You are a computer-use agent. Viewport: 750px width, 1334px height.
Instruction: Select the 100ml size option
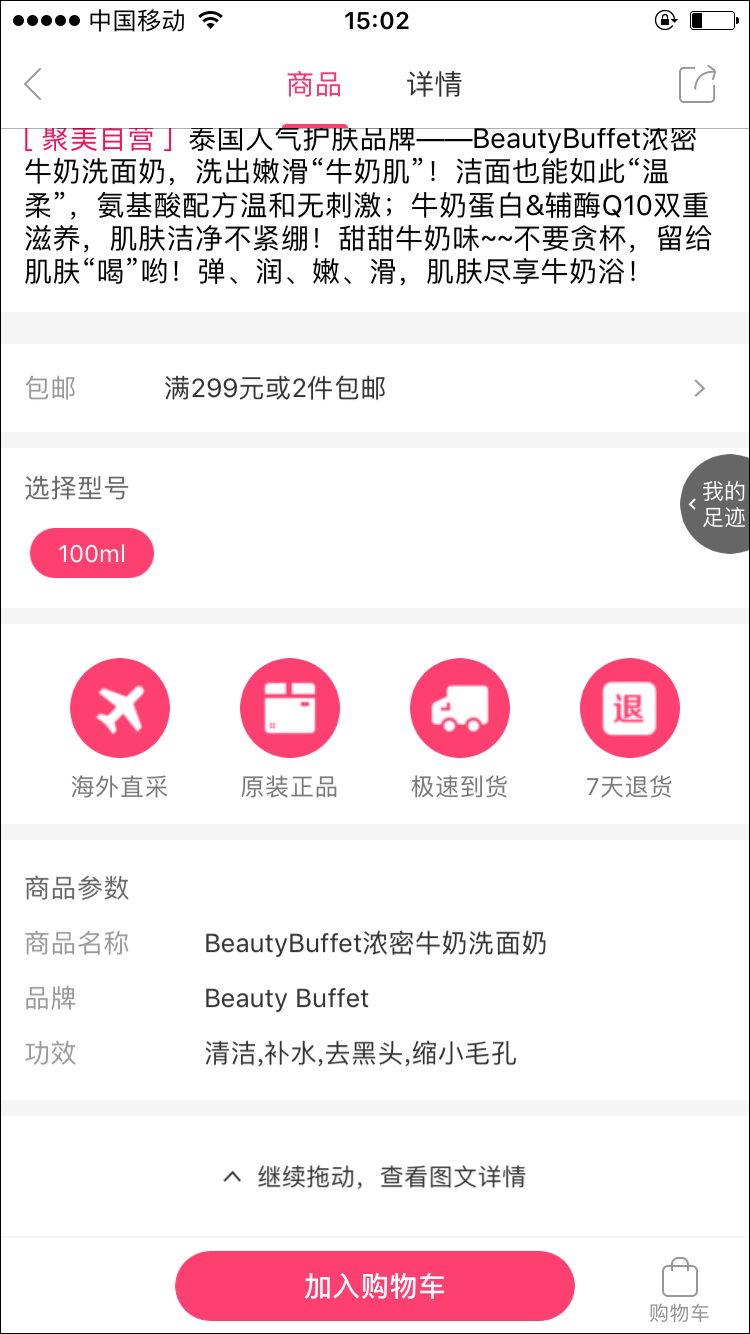92,553
